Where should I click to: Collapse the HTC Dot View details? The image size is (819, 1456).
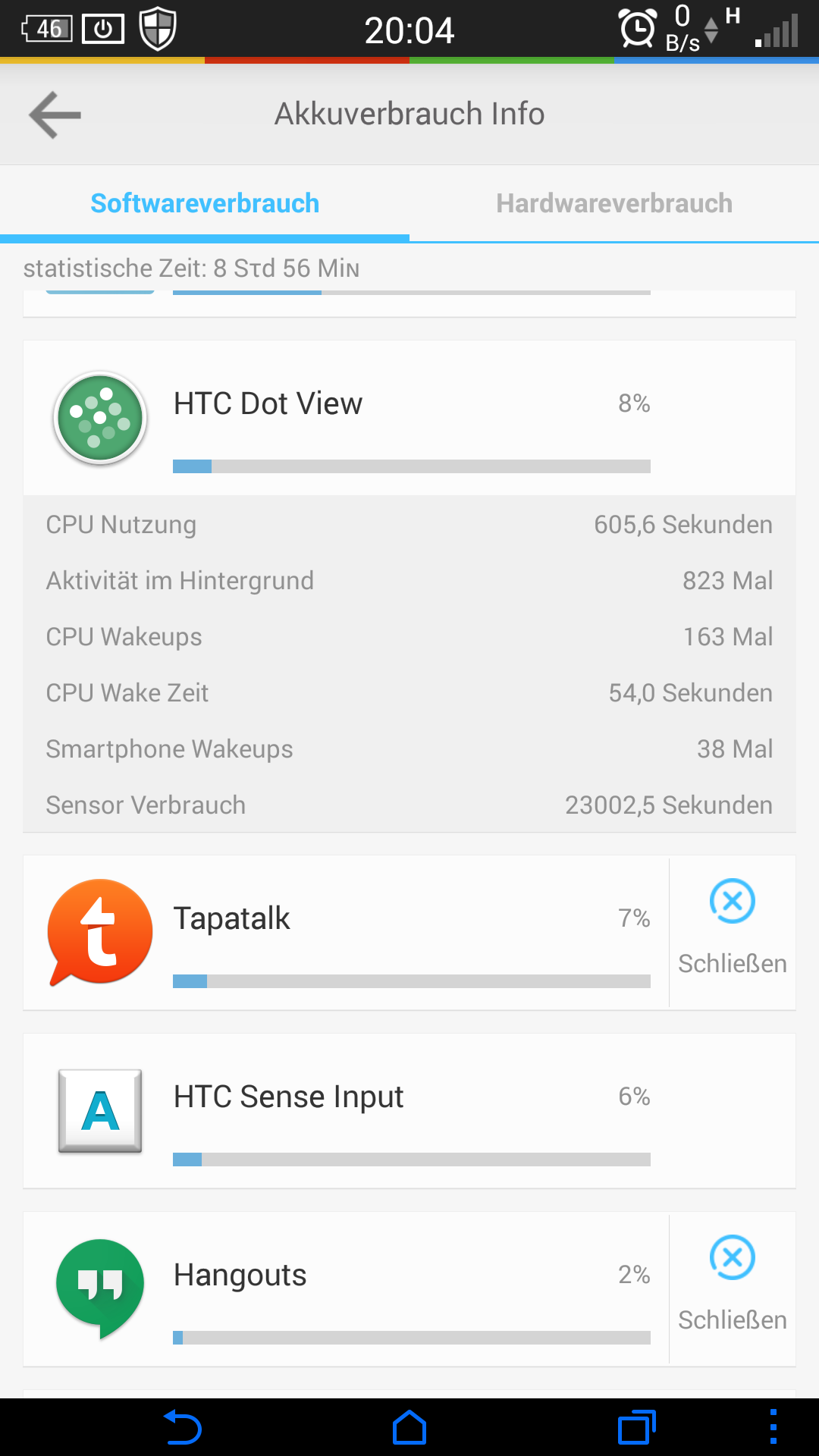[409, 418]
